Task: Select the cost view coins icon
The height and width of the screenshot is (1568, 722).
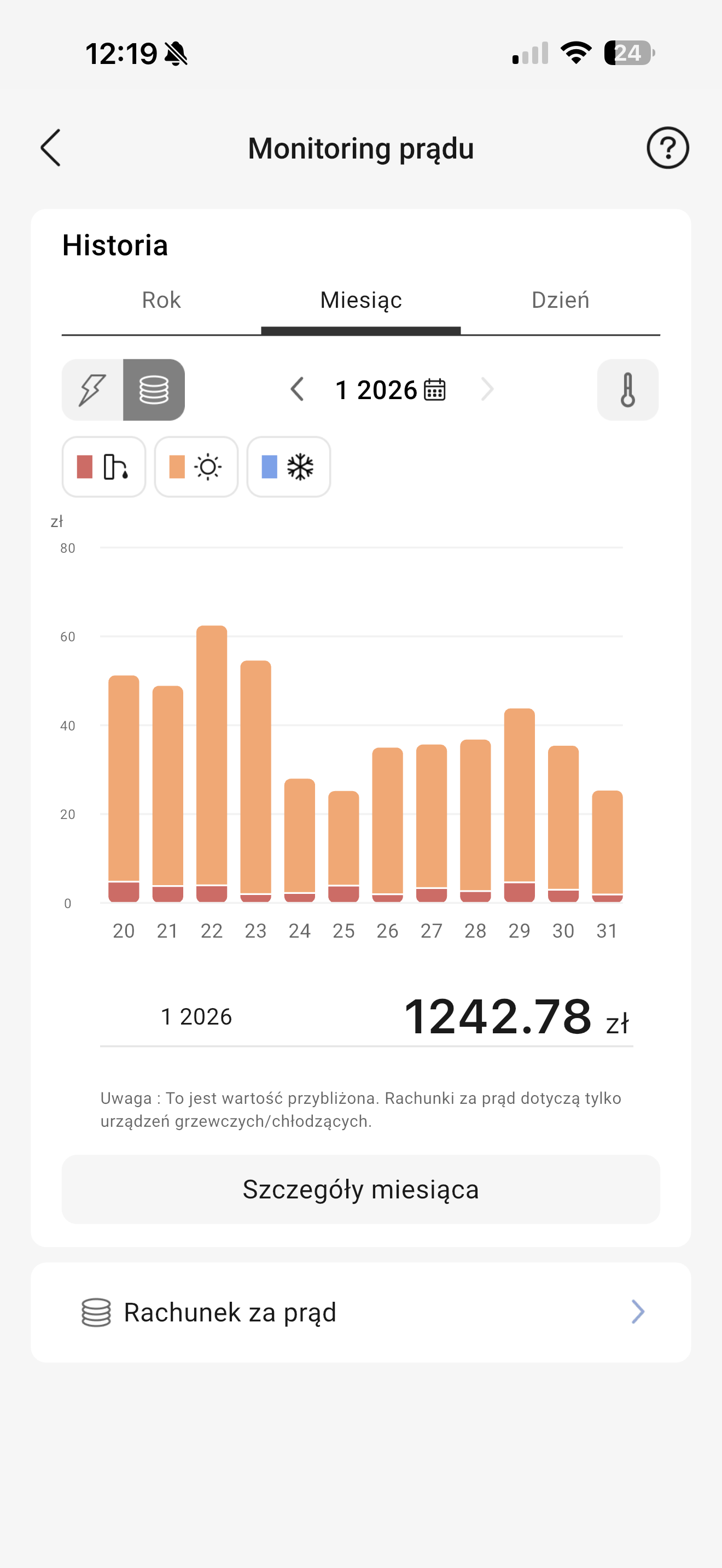Action: pos(154,390)
